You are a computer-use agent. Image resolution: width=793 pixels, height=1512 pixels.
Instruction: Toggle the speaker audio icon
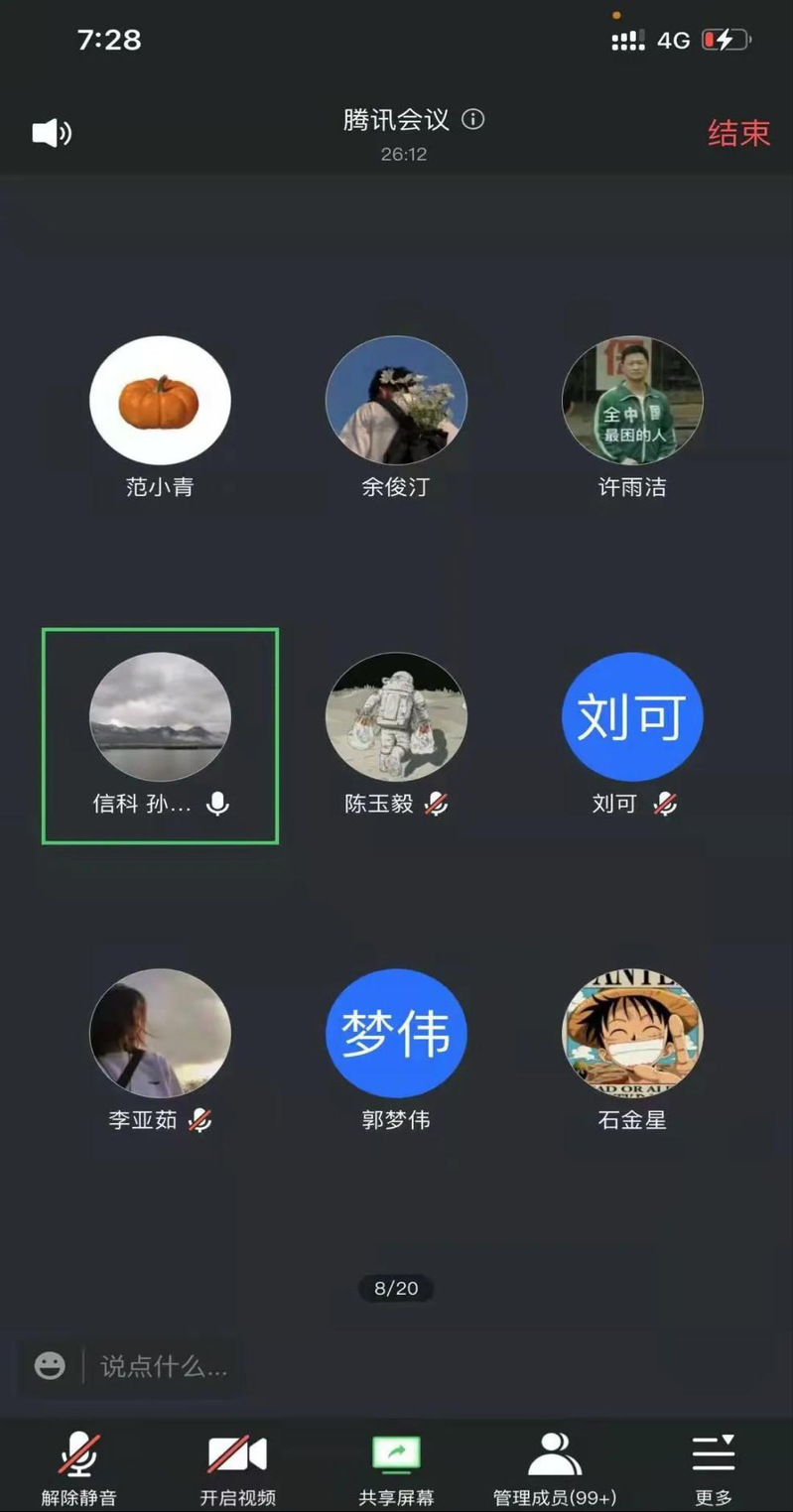pos(52,133)
